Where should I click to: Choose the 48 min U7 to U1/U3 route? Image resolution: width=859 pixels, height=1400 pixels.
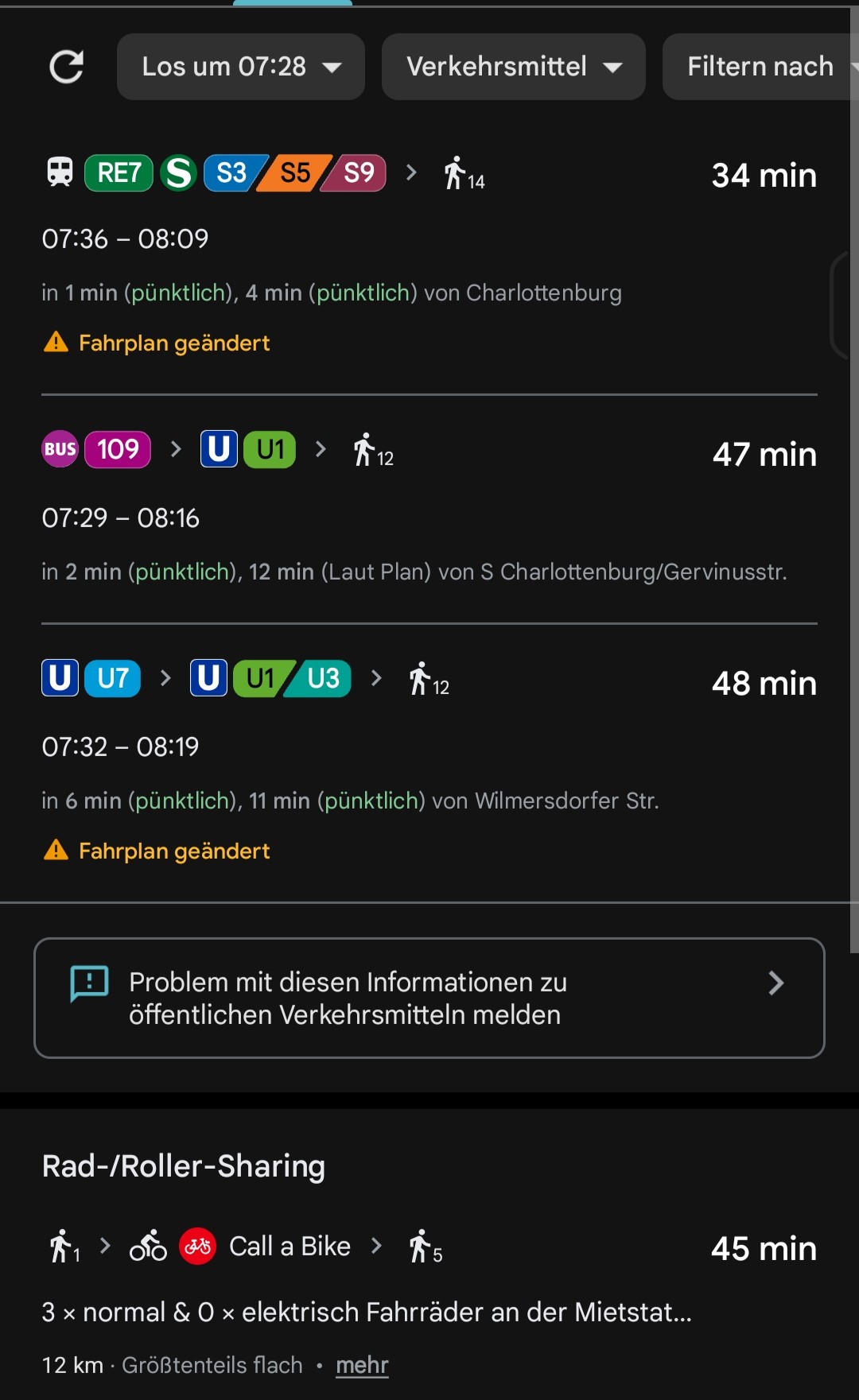429,763
